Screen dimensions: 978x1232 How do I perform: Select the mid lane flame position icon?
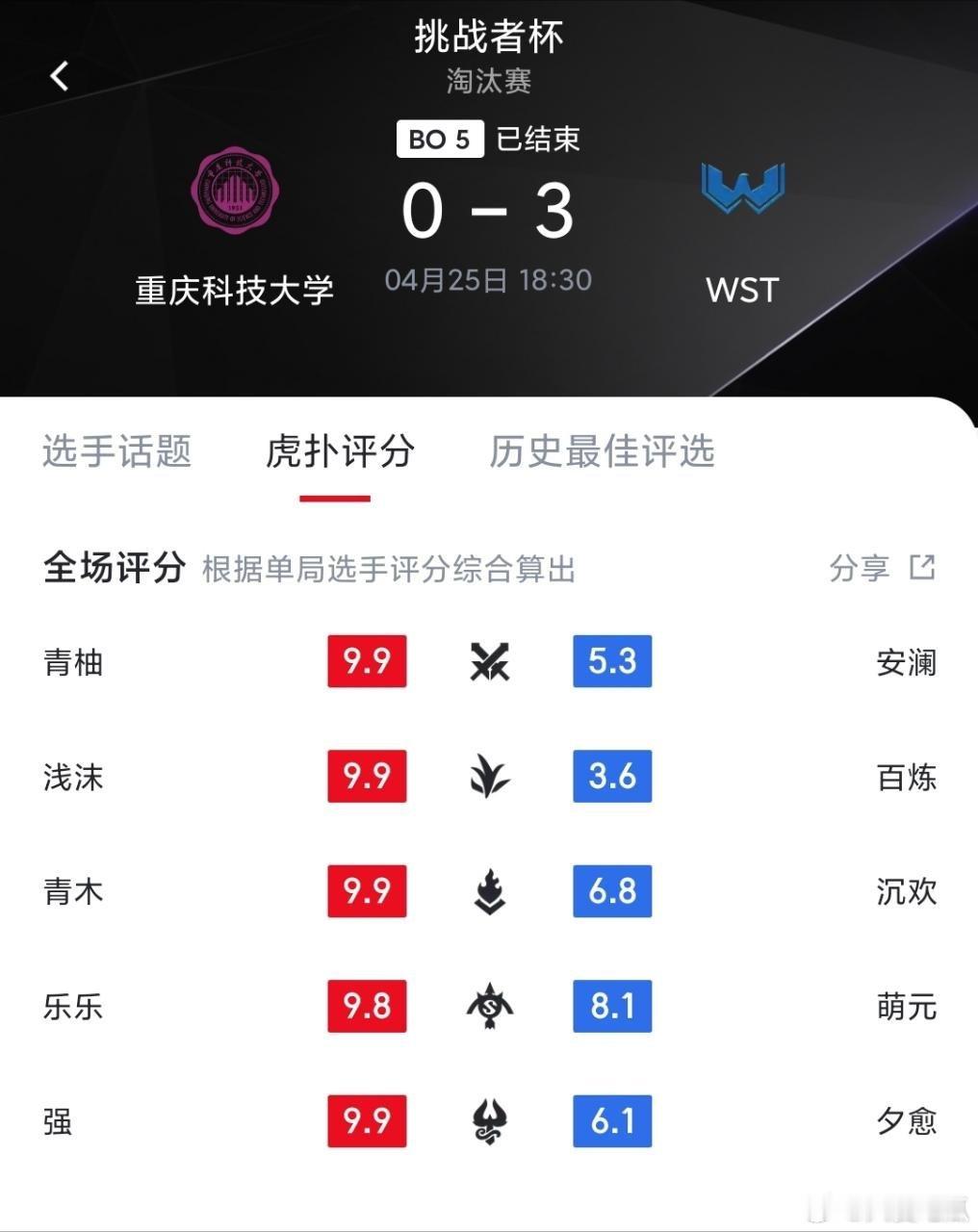pyautogui.click(x=490, y=891)
